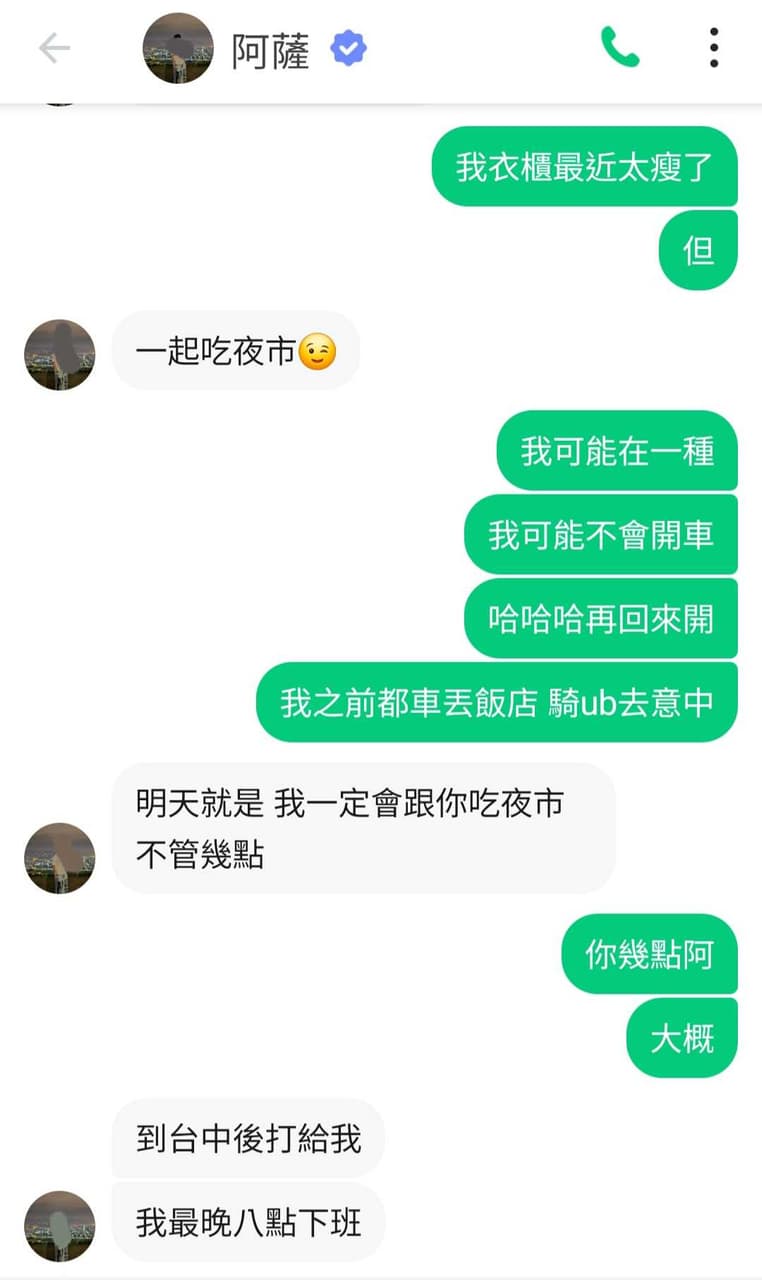Viewport: 762px width, 1280px height.
Task: Go back with the arrow icon
Action: click(54, 48)
